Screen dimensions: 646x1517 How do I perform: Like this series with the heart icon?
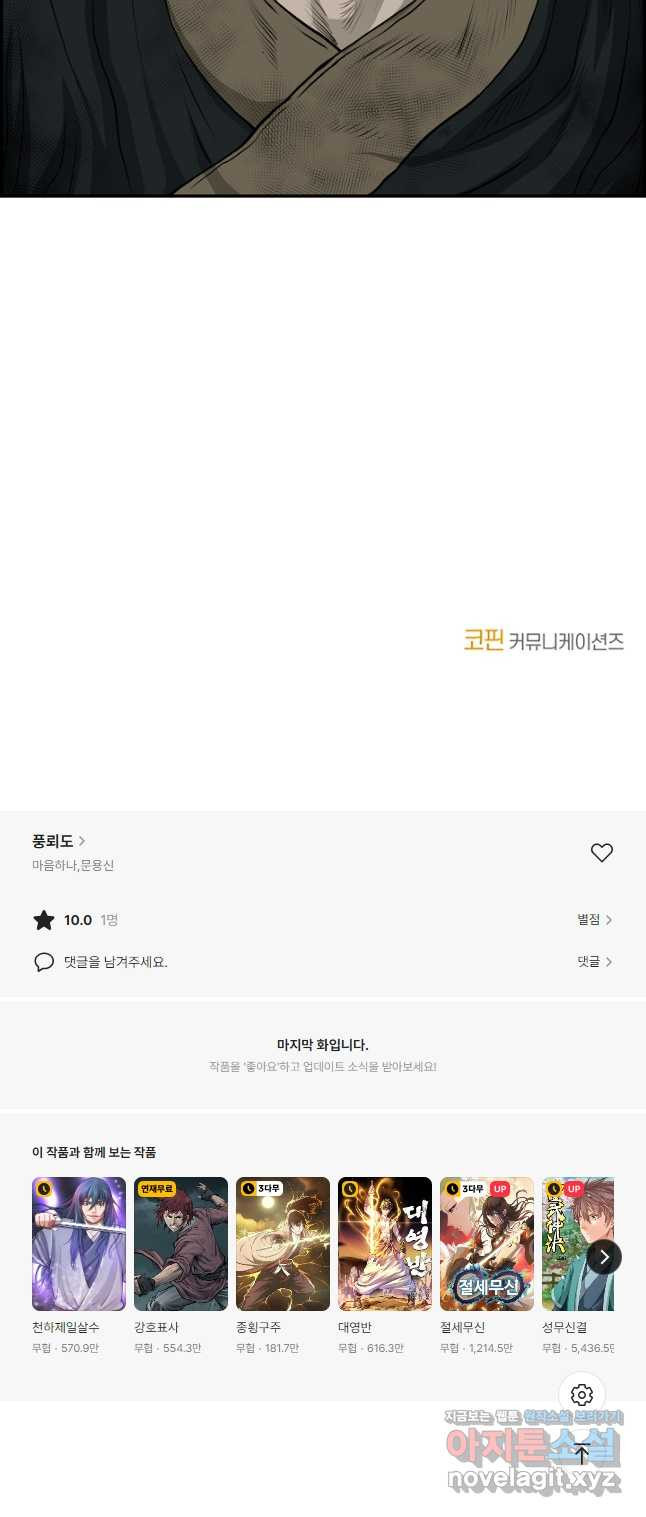click(x=601, y=853)
